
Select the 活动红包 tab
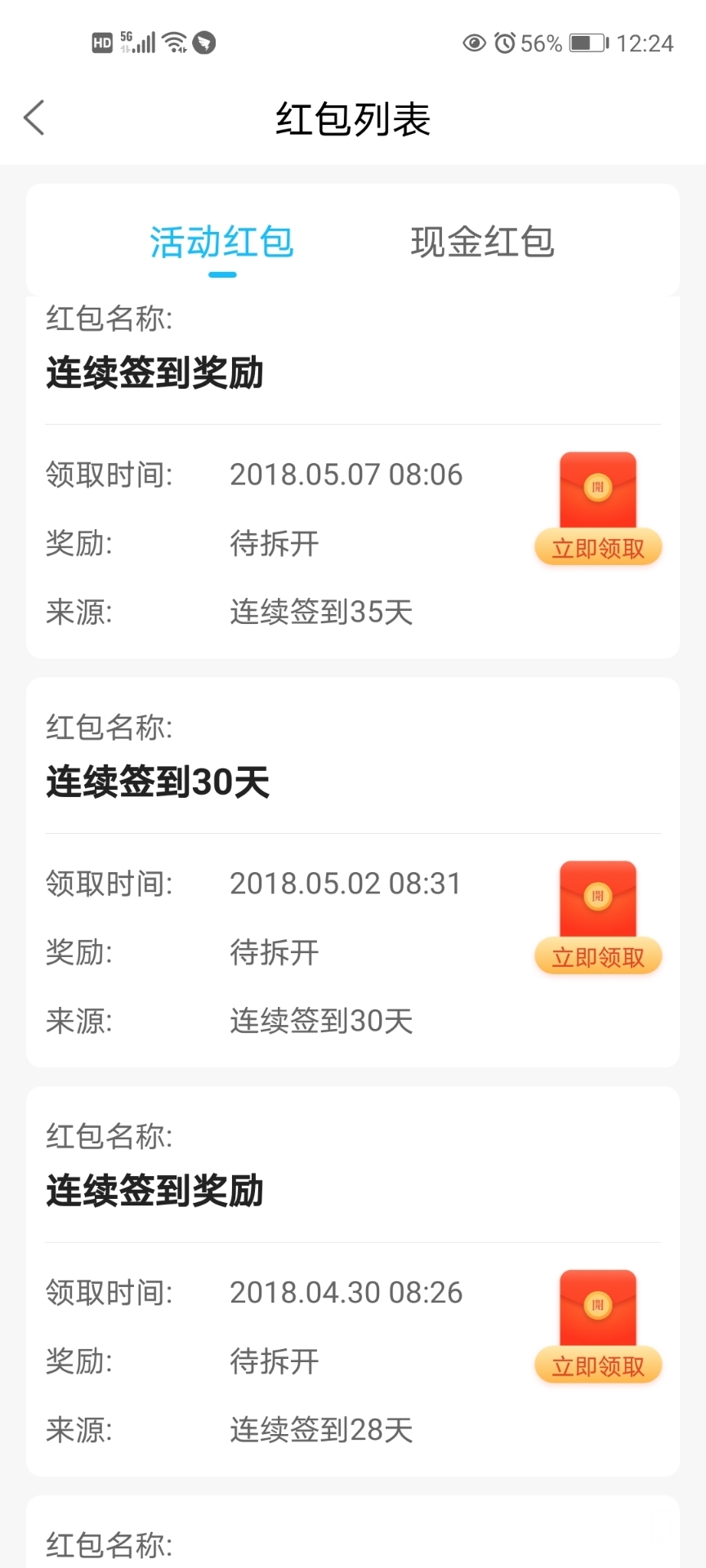click(x=221, y=243)
